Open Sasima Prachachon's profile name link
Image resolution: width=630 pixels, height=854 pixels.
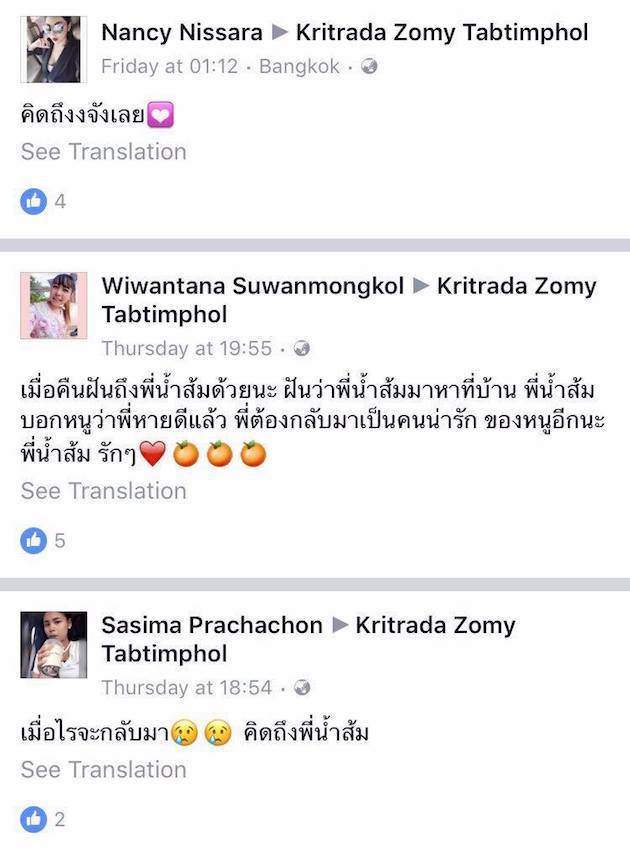coord(212,626)
